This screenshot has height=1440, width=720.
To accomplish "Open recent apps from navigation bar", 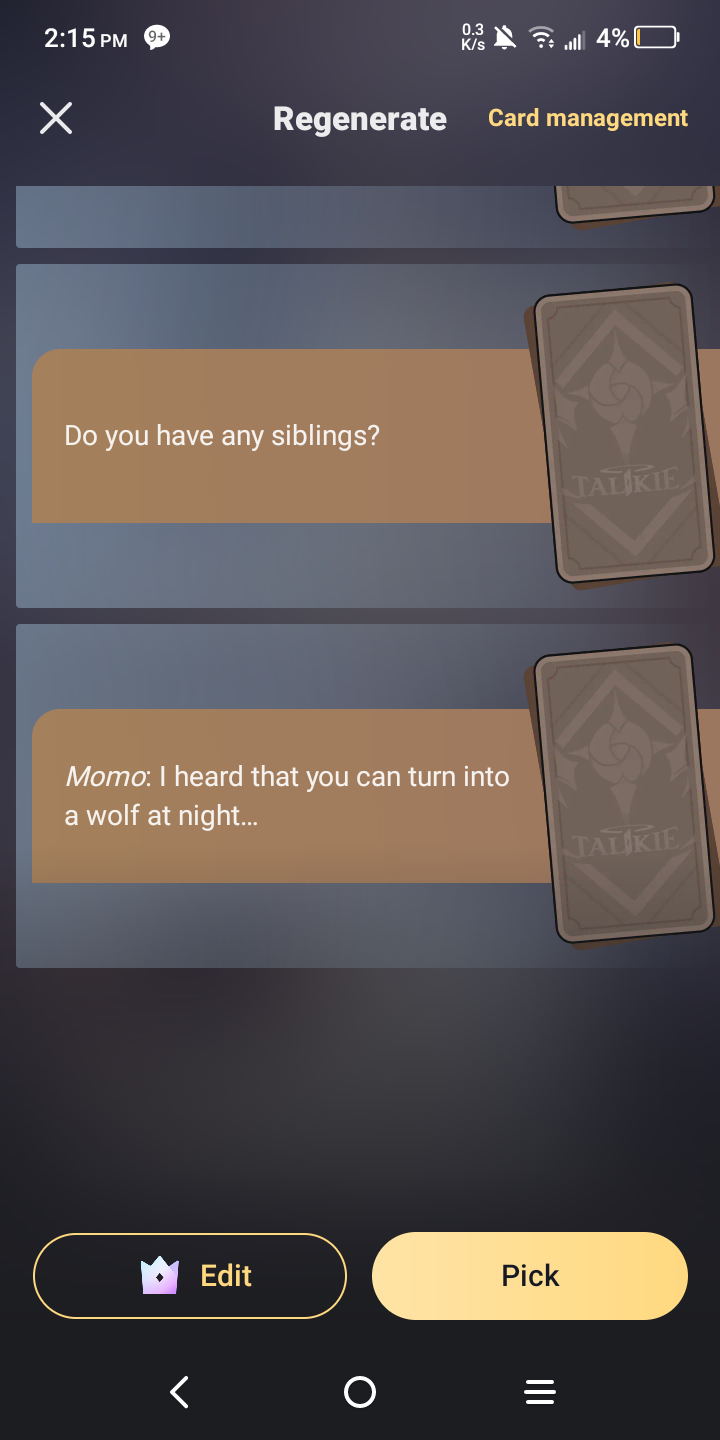I will tap(539, 1392).
